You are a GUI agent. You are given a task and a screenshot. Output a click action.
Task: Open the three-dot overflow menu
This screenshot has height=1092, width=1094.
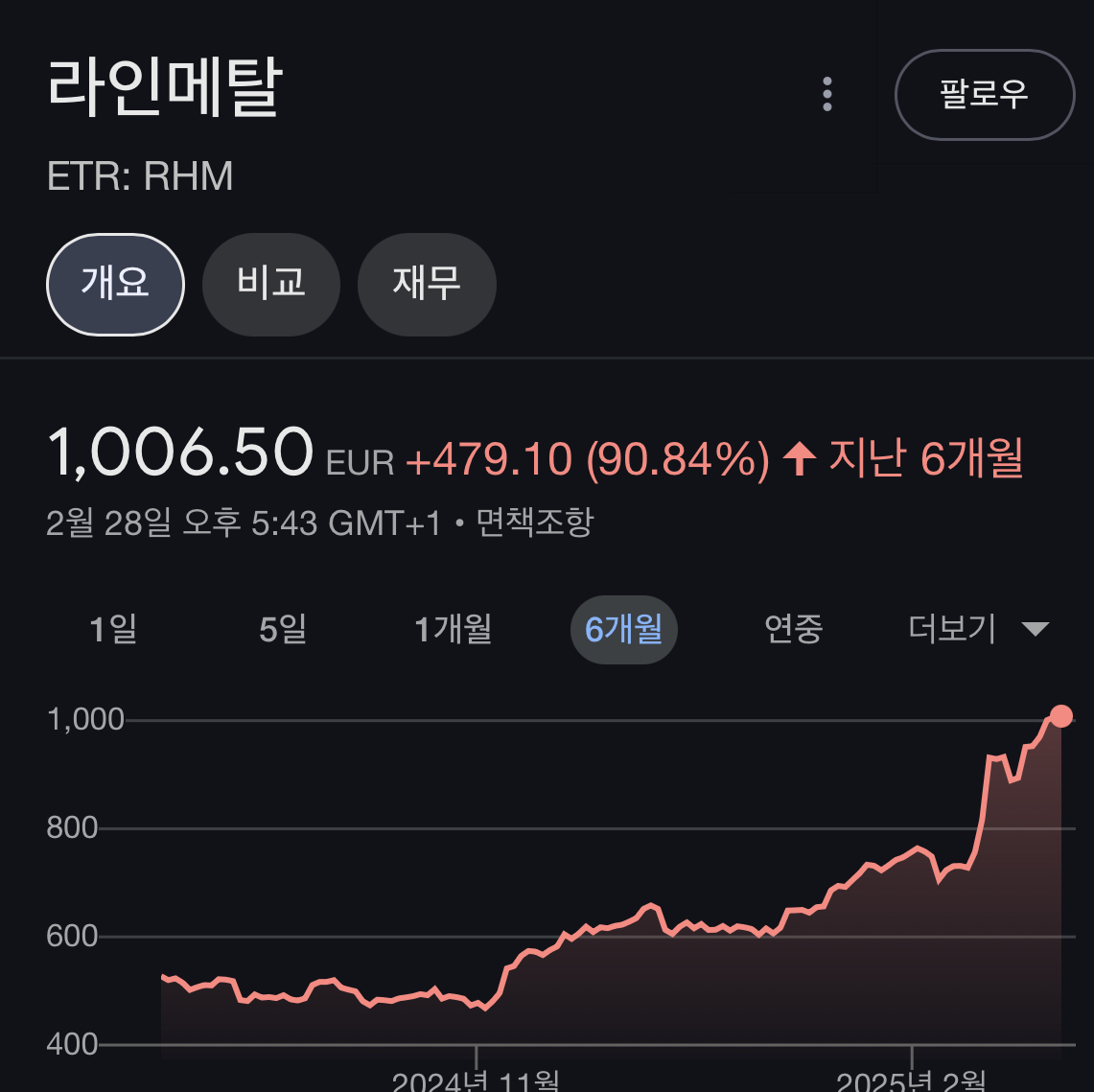pos(827,94)
